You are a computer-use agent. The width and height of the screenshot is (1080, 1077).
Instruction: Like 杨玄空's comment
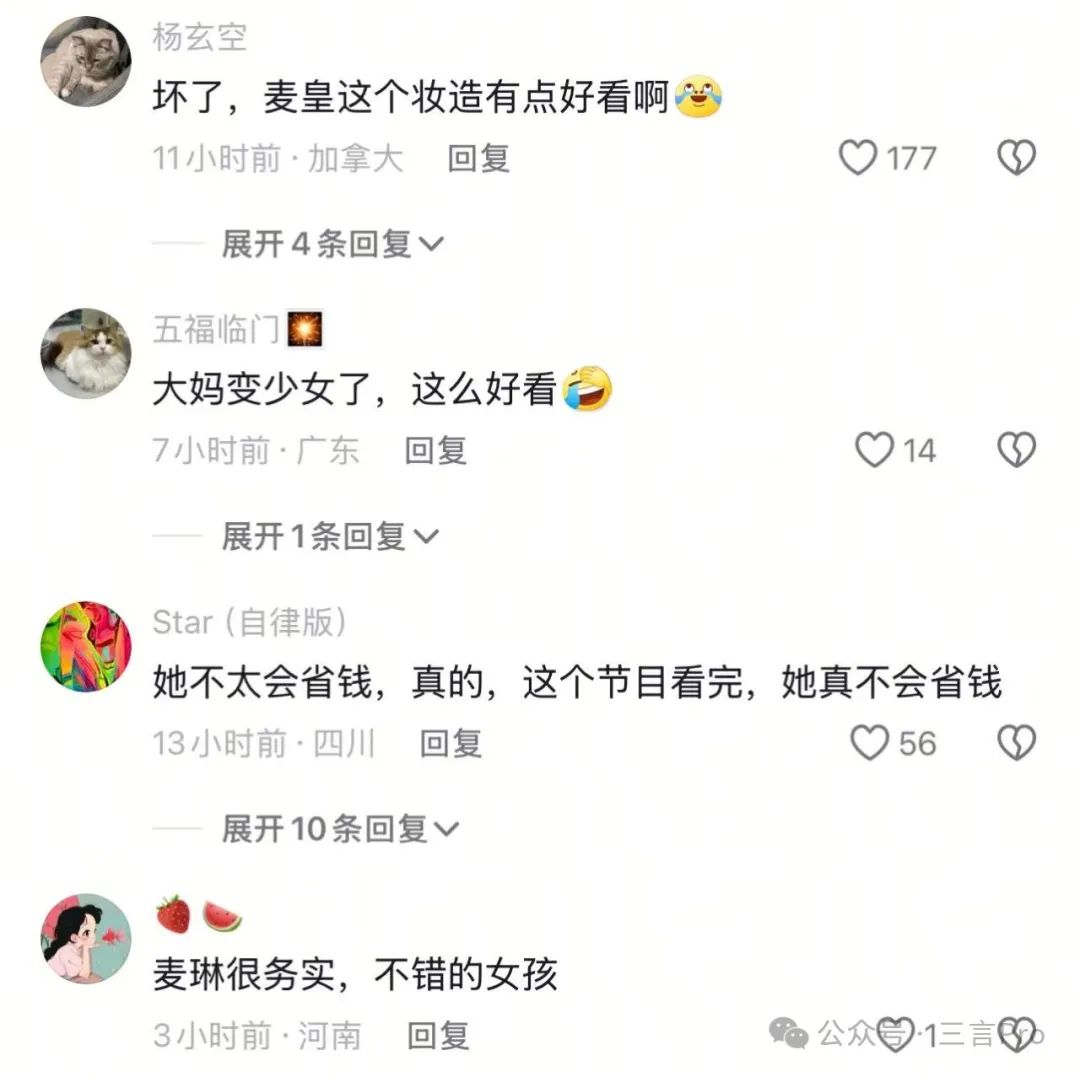click(857, 158)
